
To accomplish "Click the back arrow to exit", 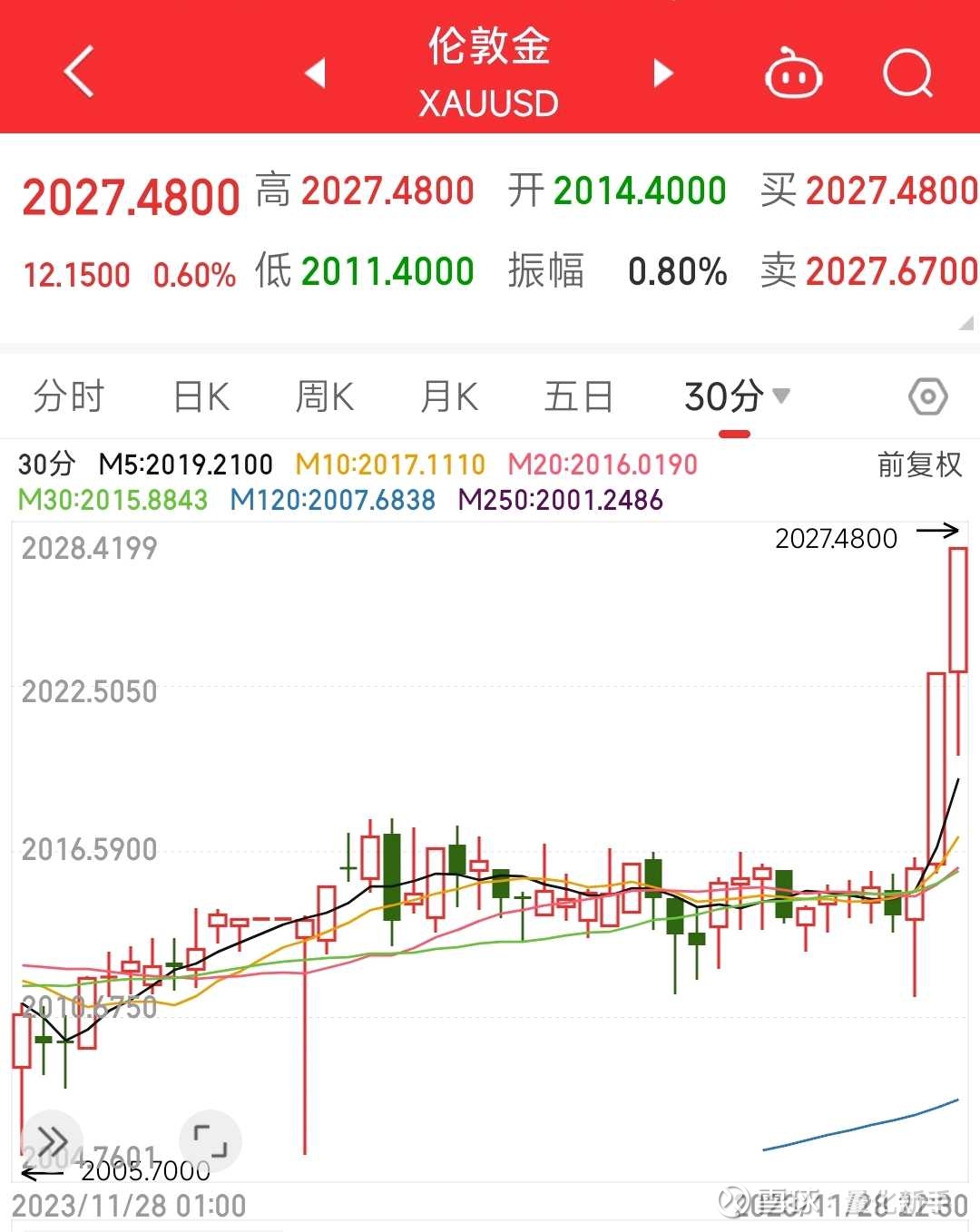I will pos(77,73).
